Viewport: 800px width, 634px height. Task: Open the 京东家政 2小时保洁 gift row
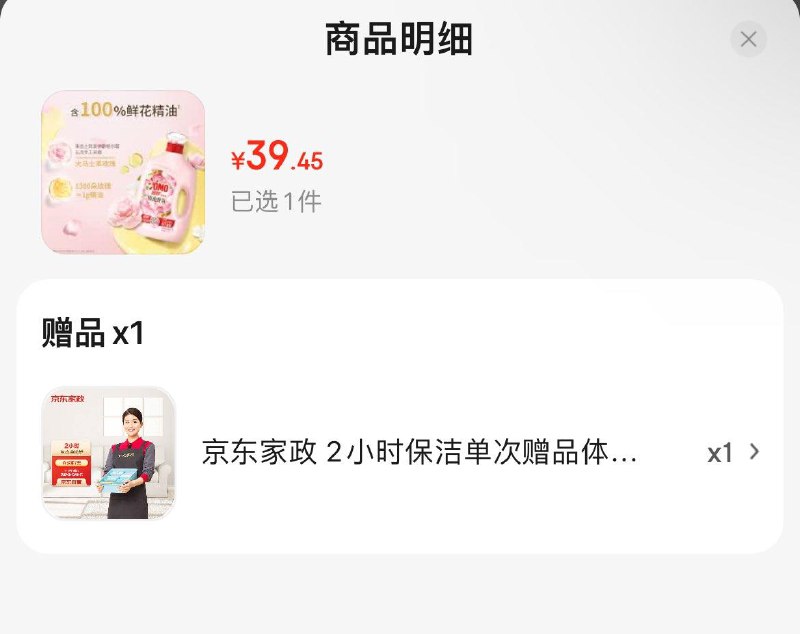tap(420, 453)
